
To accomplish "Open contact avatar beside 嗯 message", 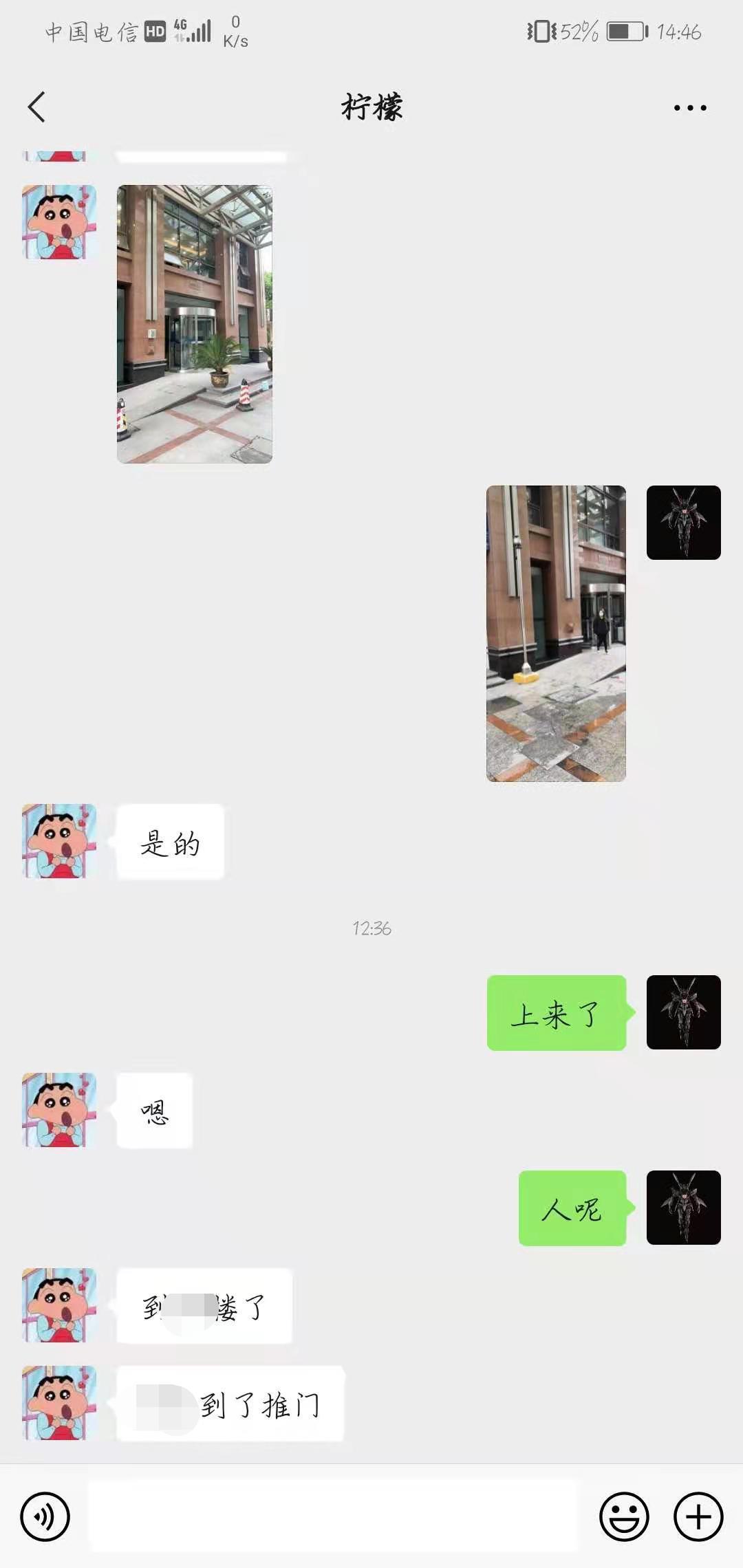I will pos(59,1110).
